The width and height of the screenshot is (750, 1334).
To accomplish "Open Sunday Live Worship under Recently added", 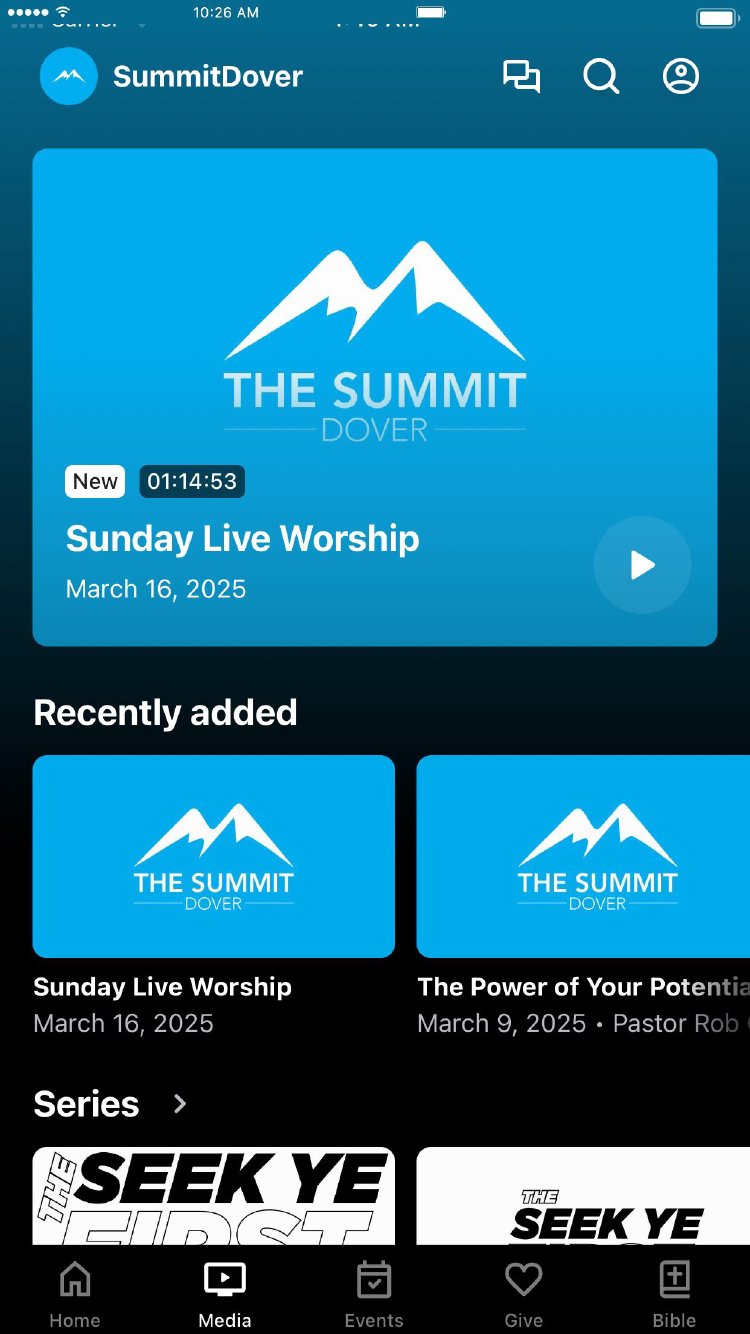I will tap(213, 856).
